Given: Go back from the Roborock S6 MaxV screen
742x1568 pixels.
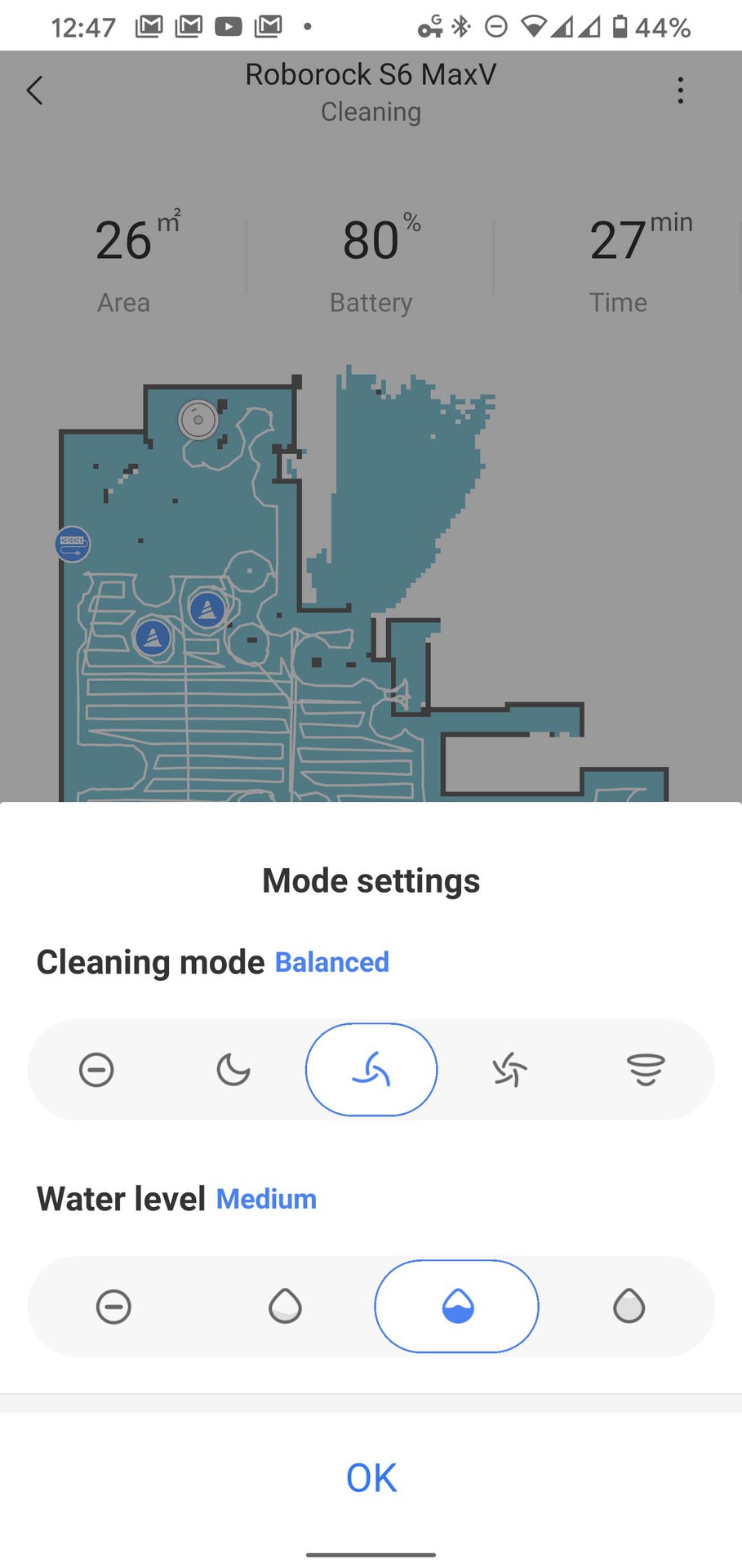Looking at the screenshot, I should click(34, 90).
